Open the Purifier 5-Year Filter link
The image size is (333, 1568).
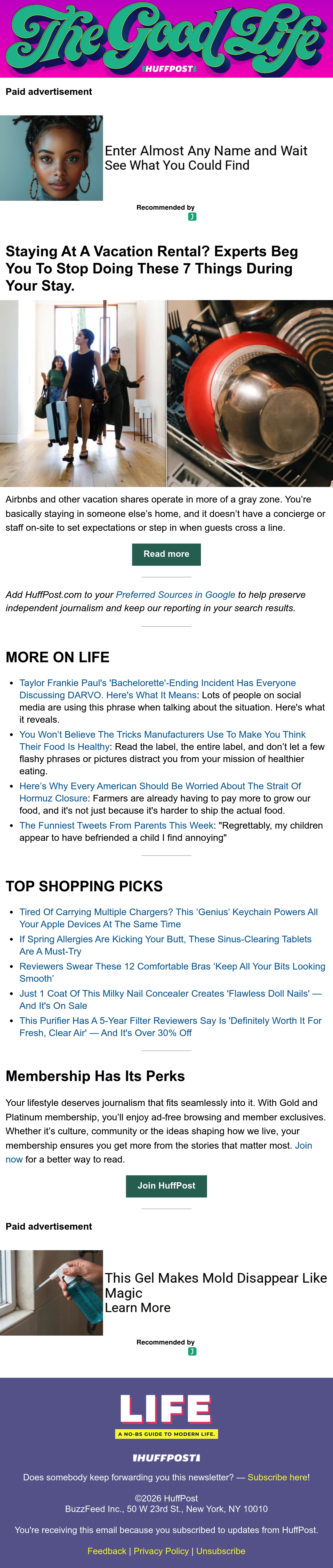tap(170, 1026)
